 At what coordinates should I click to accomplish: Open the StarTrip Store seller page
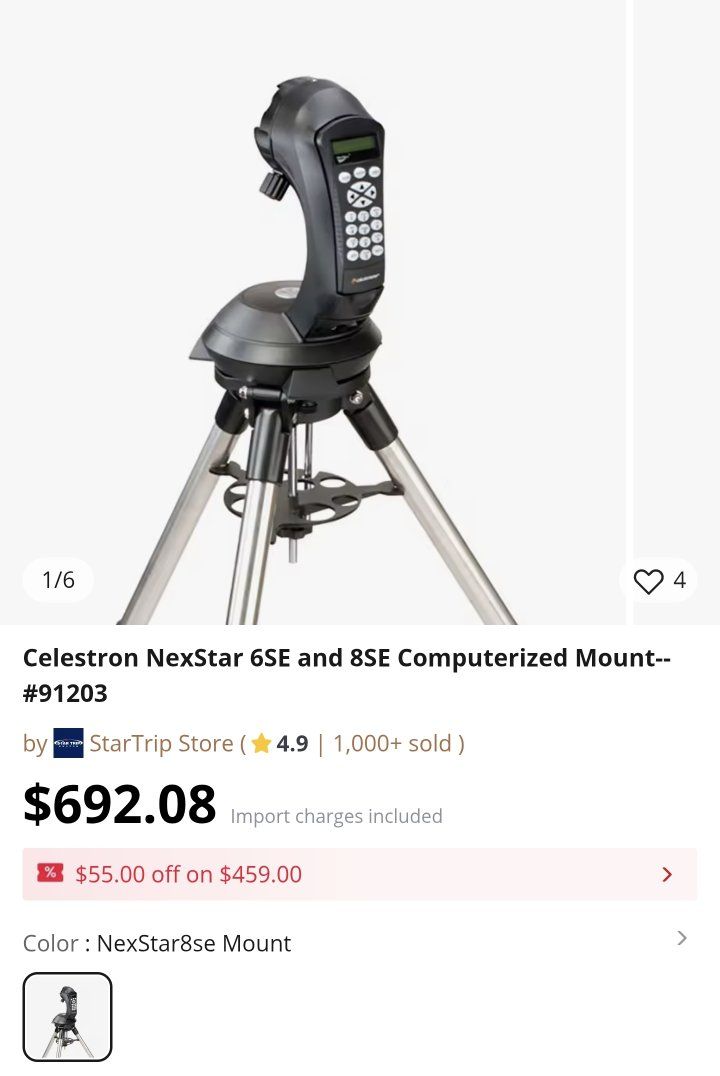(x=160, y=744)
